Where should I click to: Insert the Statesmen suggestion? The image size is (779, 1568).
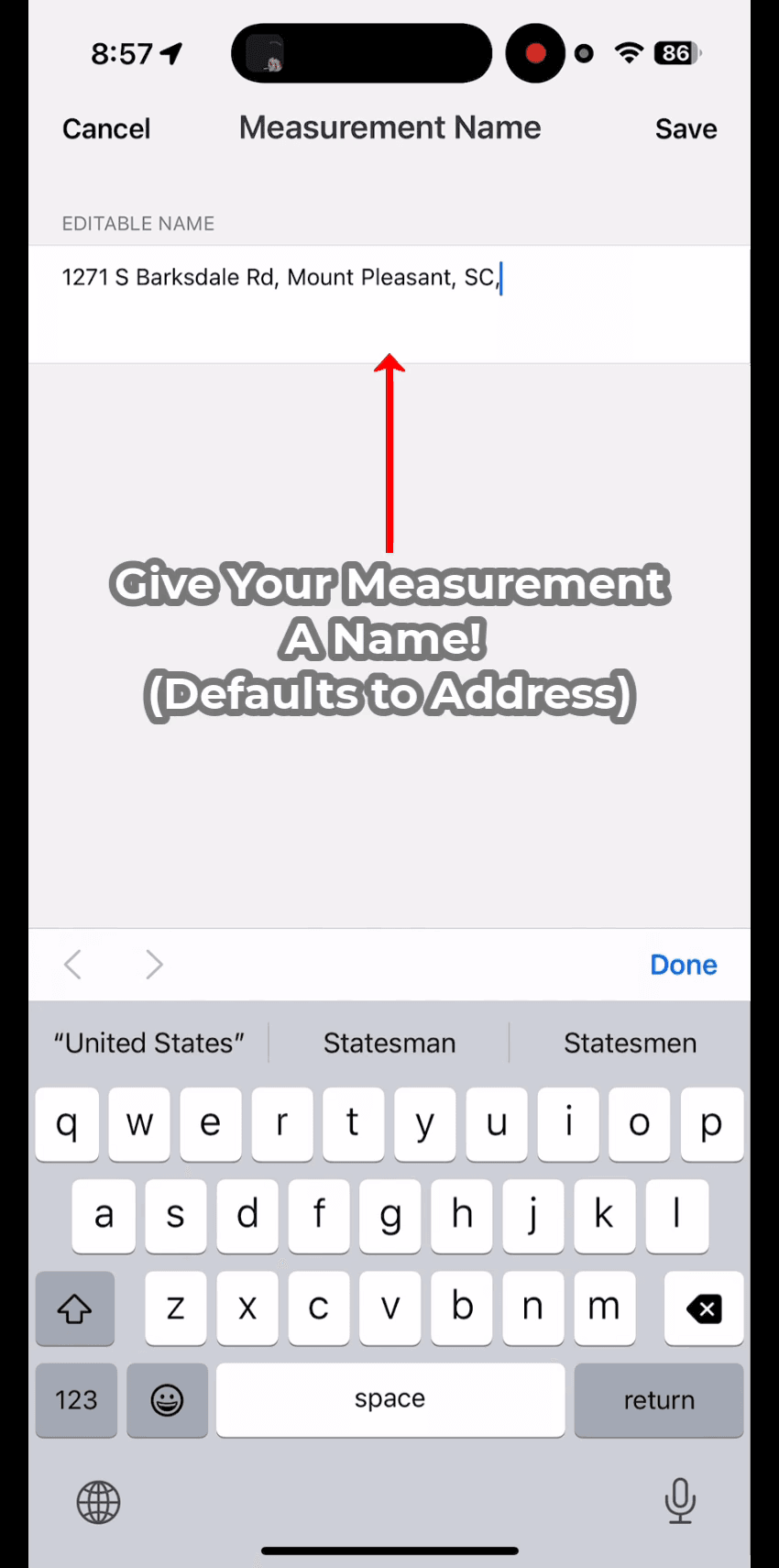coord(630,1043)
